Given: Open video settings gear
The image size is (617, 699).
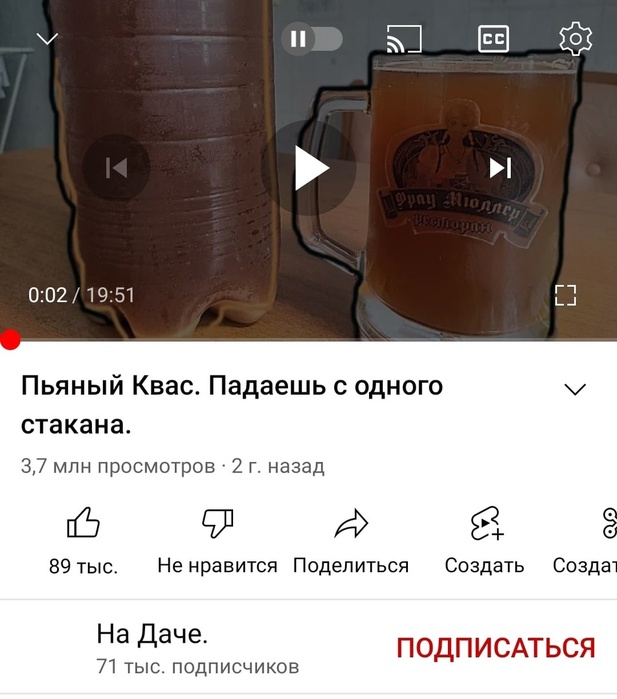Looking at the screenshot, I should tap(575, 39).
